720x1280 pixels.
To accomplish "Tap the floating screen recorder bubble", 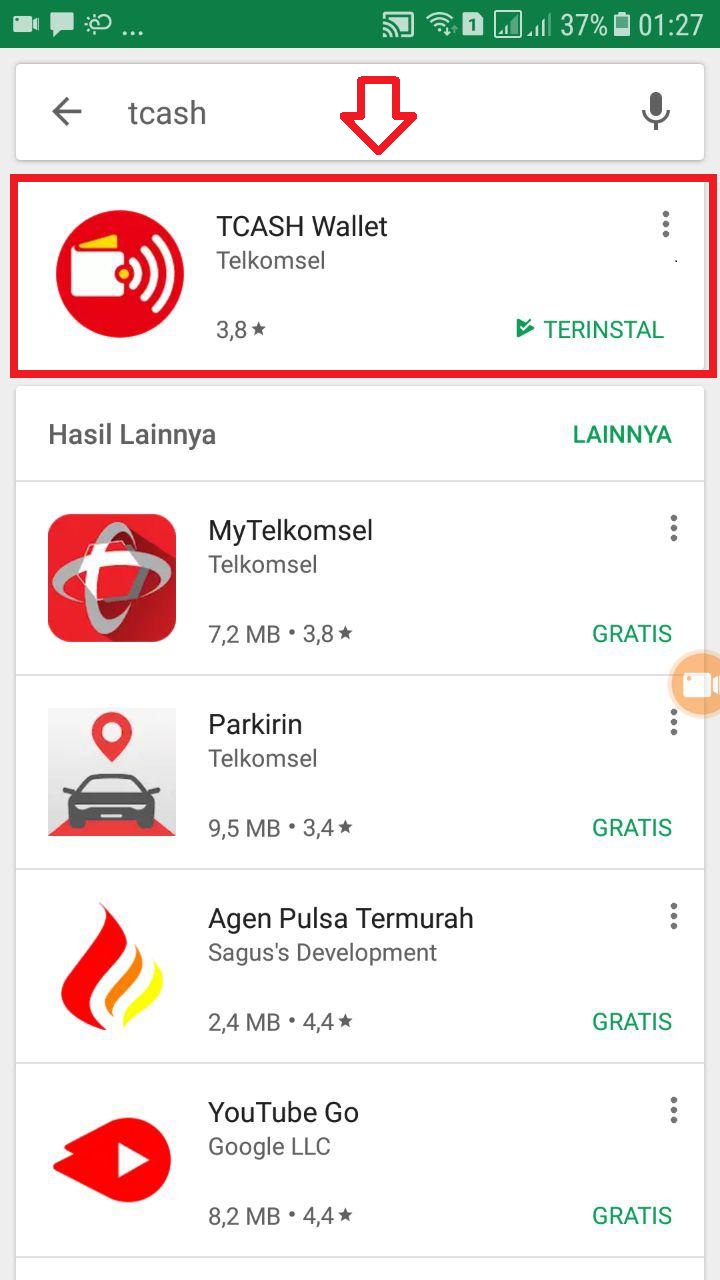I will [700, 685].
